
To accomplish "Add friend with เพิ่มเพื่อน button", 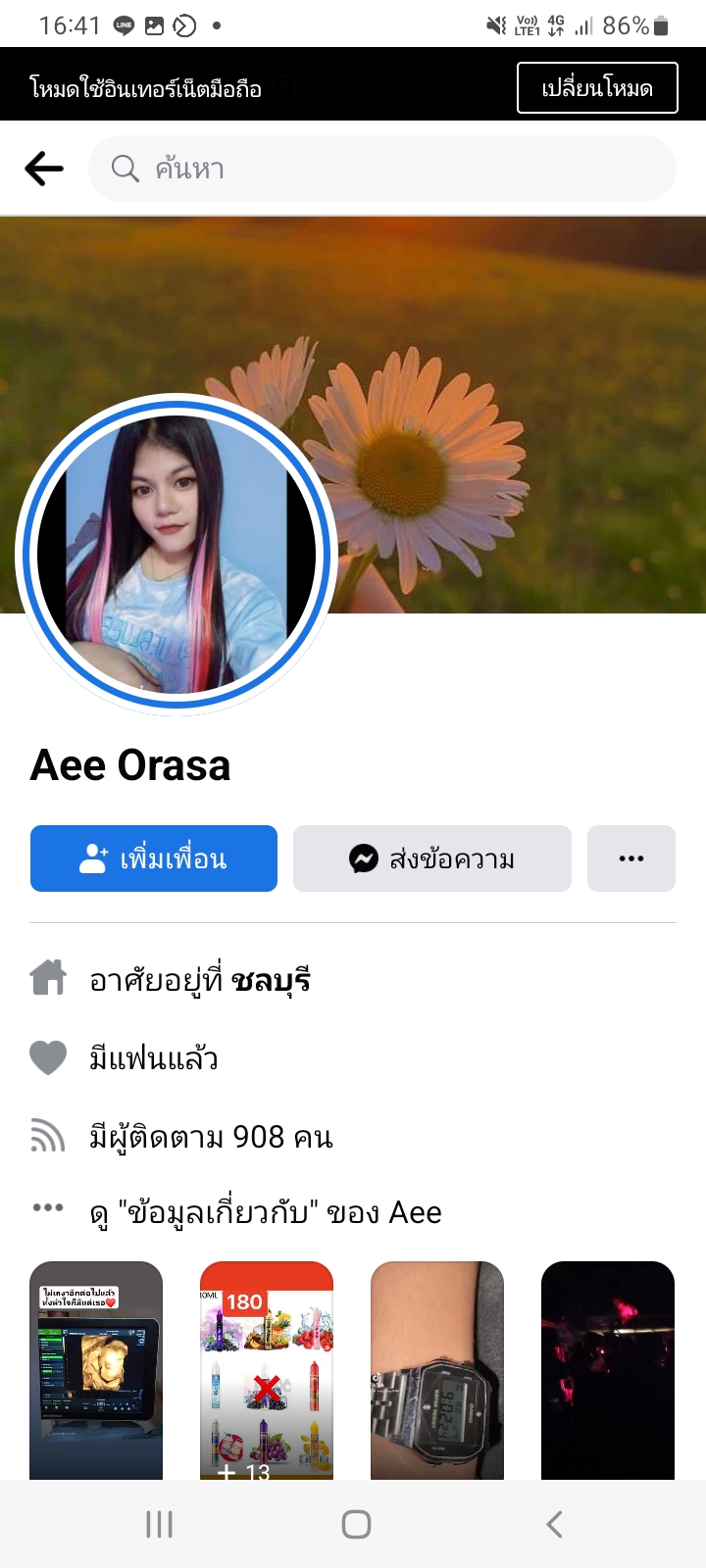I will [x=154, y=858].
